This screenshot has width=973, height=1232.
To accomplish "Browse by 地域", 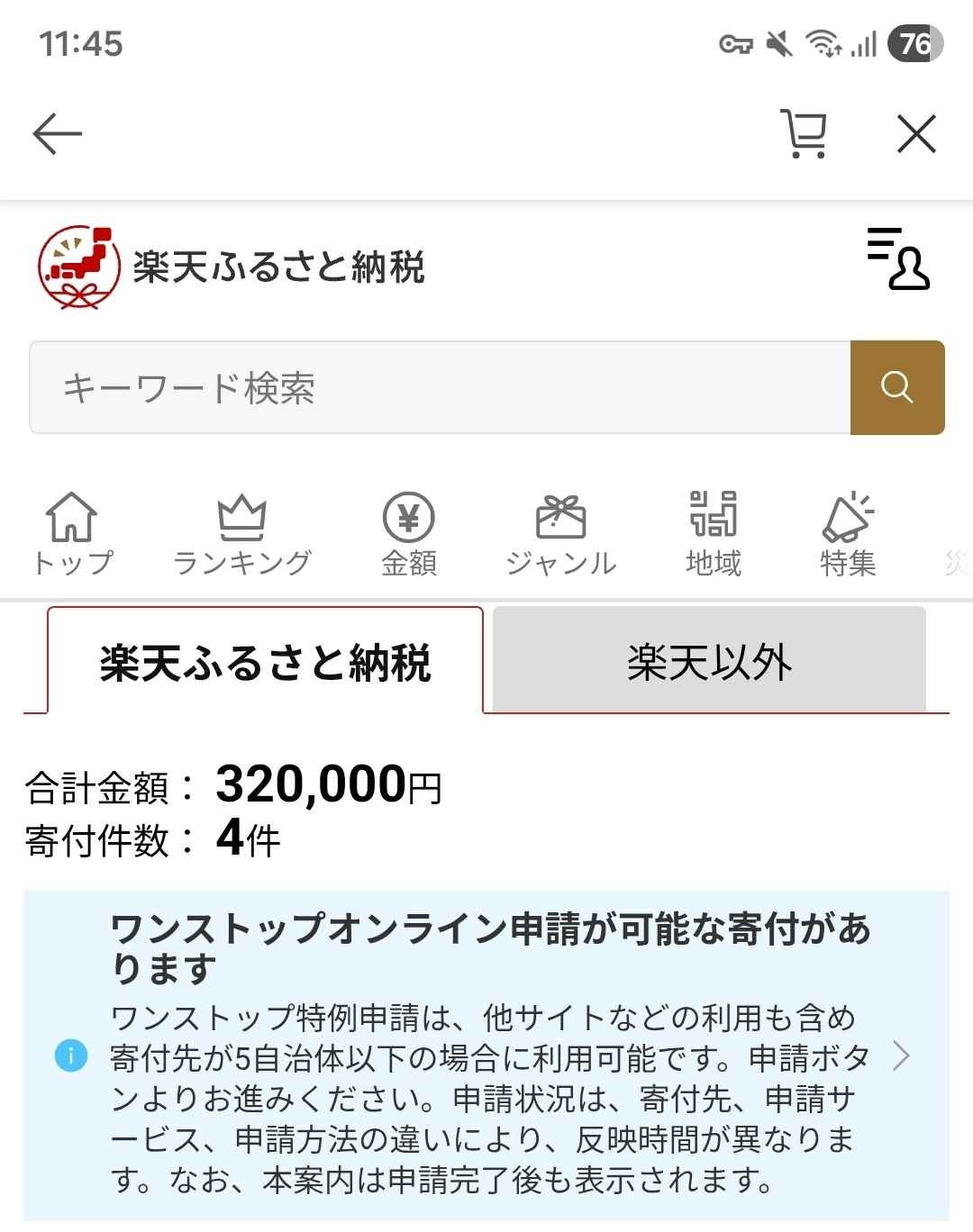I will point(713,535).
